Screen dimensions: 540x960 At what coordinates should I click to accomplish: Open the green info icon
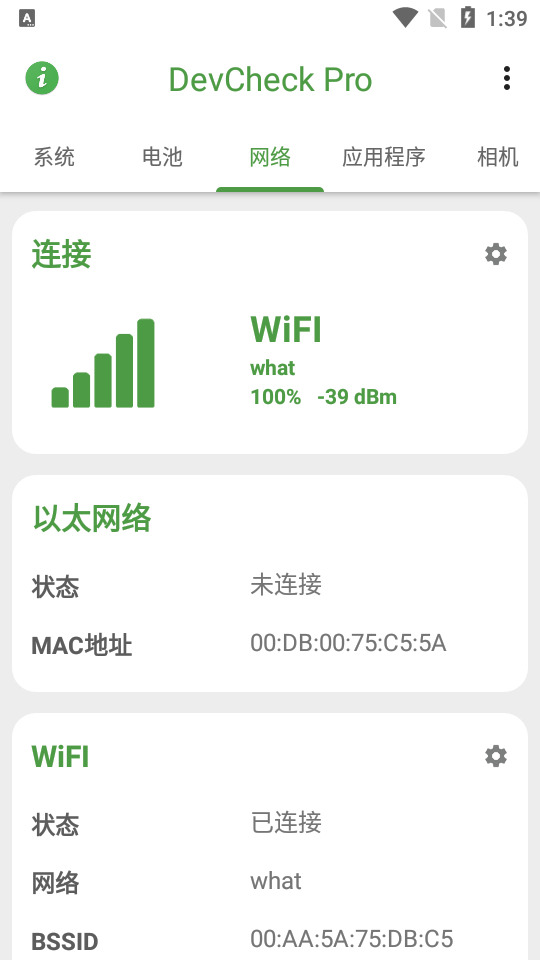pos(42,78)
